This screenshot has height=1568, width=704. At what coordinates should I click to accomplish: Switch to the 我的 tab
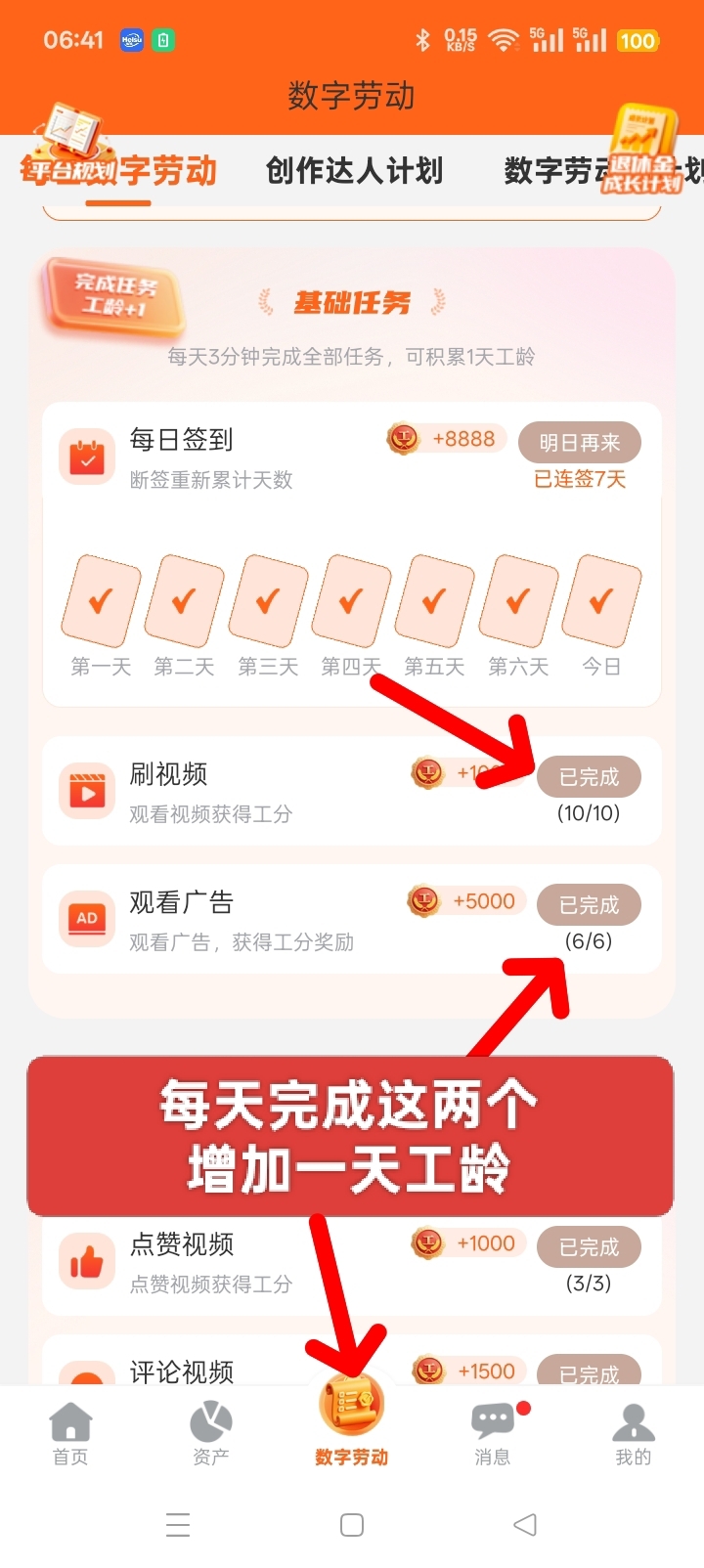point(633,1432)
